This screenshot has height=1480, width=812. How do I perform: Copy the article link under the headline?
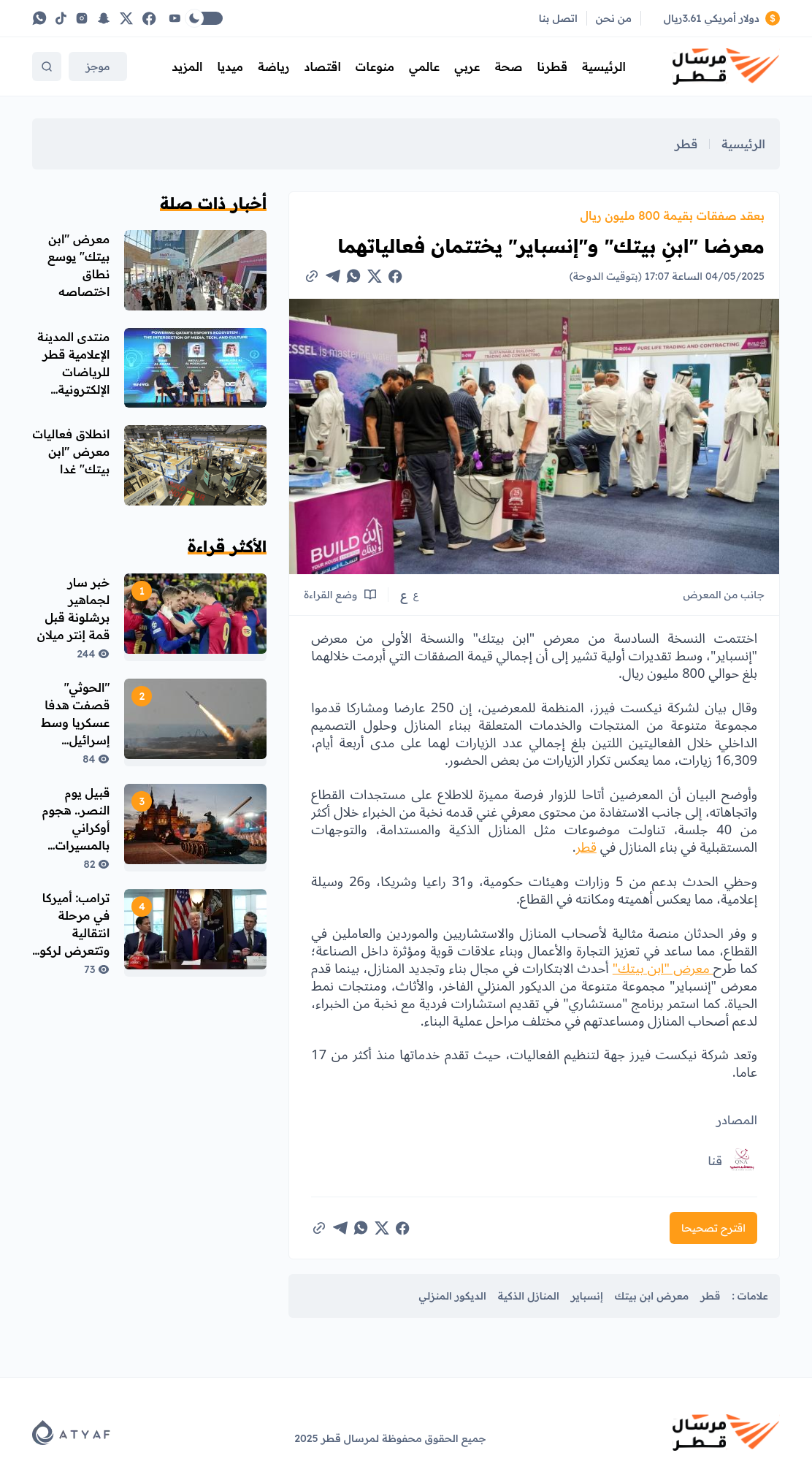pos(312,276)
